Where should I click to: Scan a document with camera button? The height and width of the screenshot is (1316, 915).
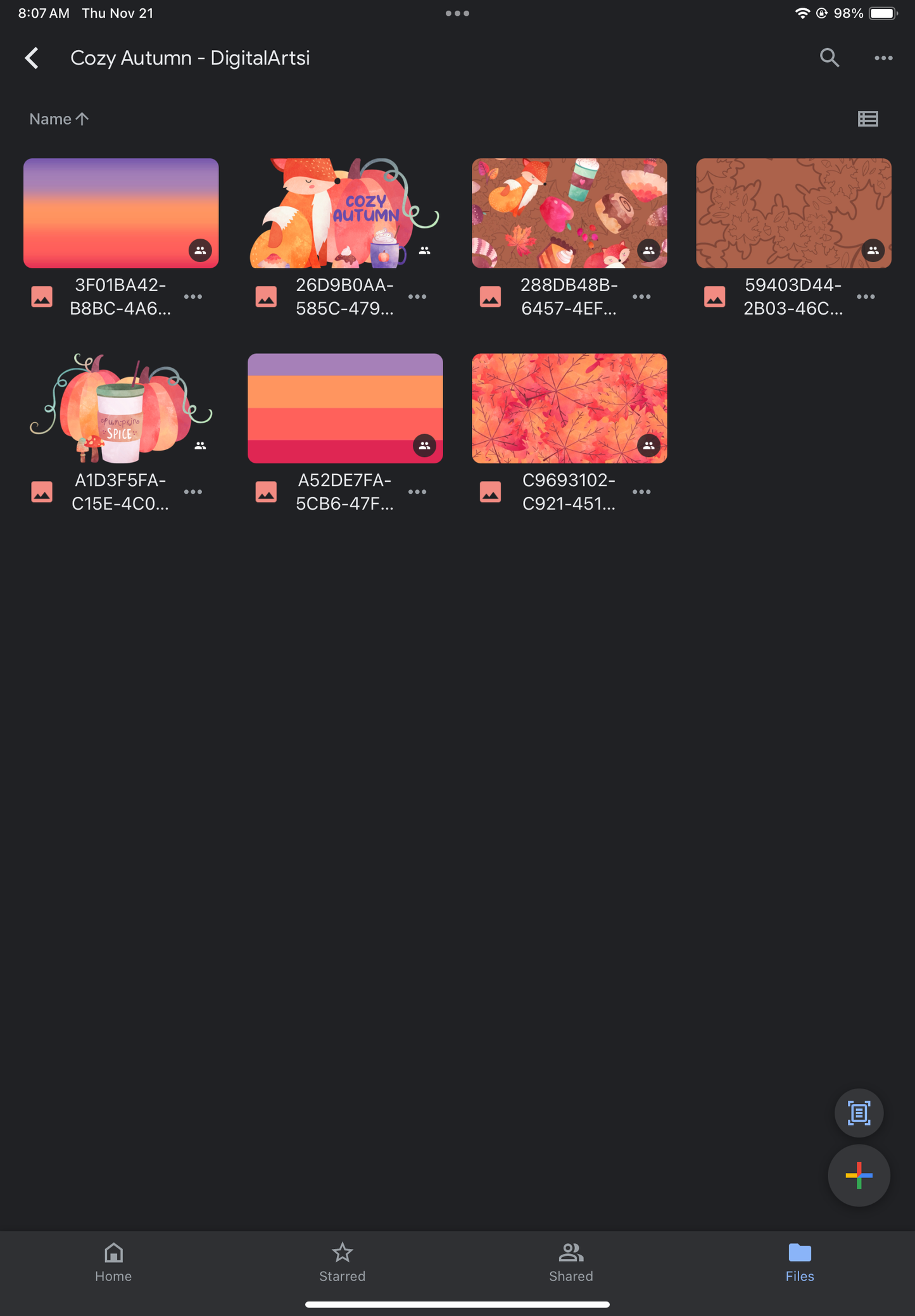[858, 1113]
